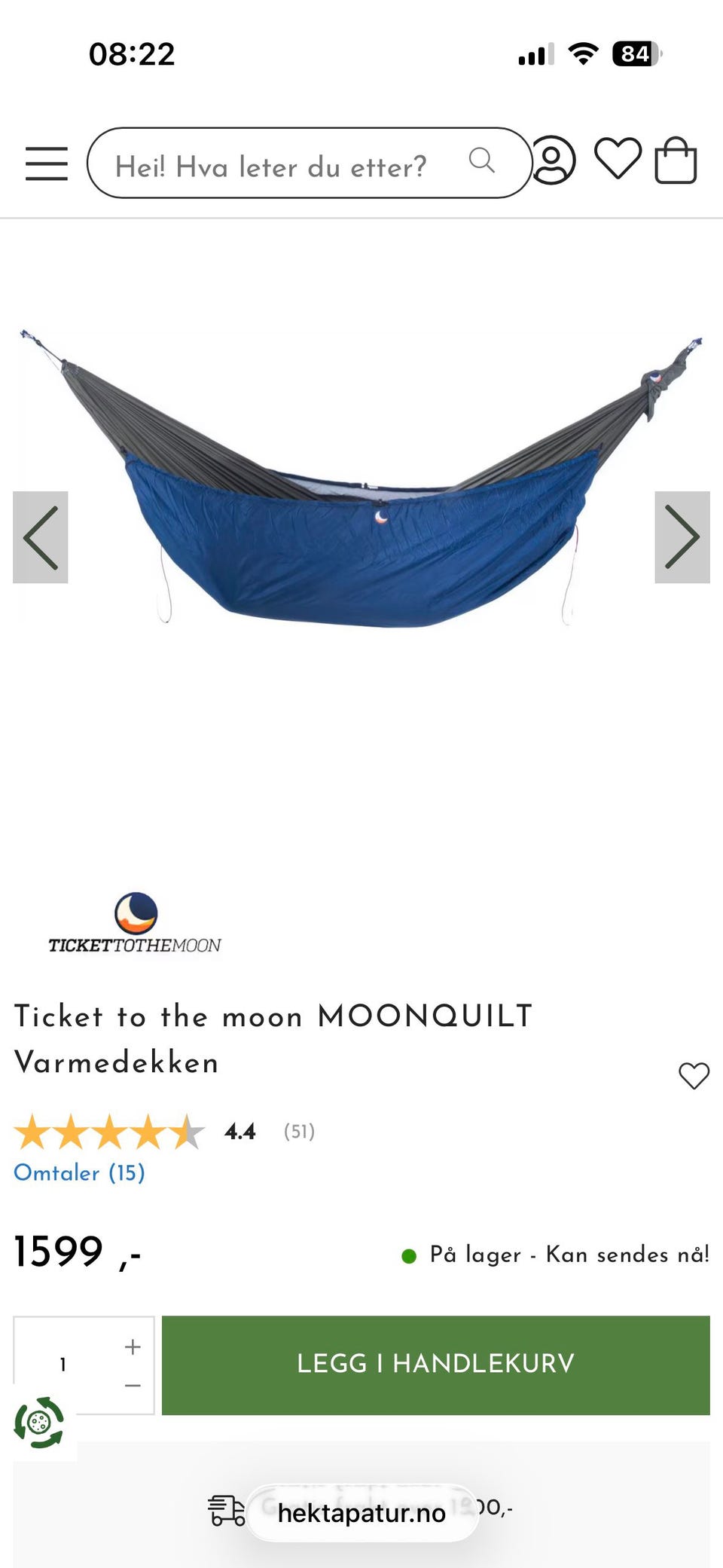Increase quantity with the plus button
The image size is (723, 1568).
pos(133,1346)
